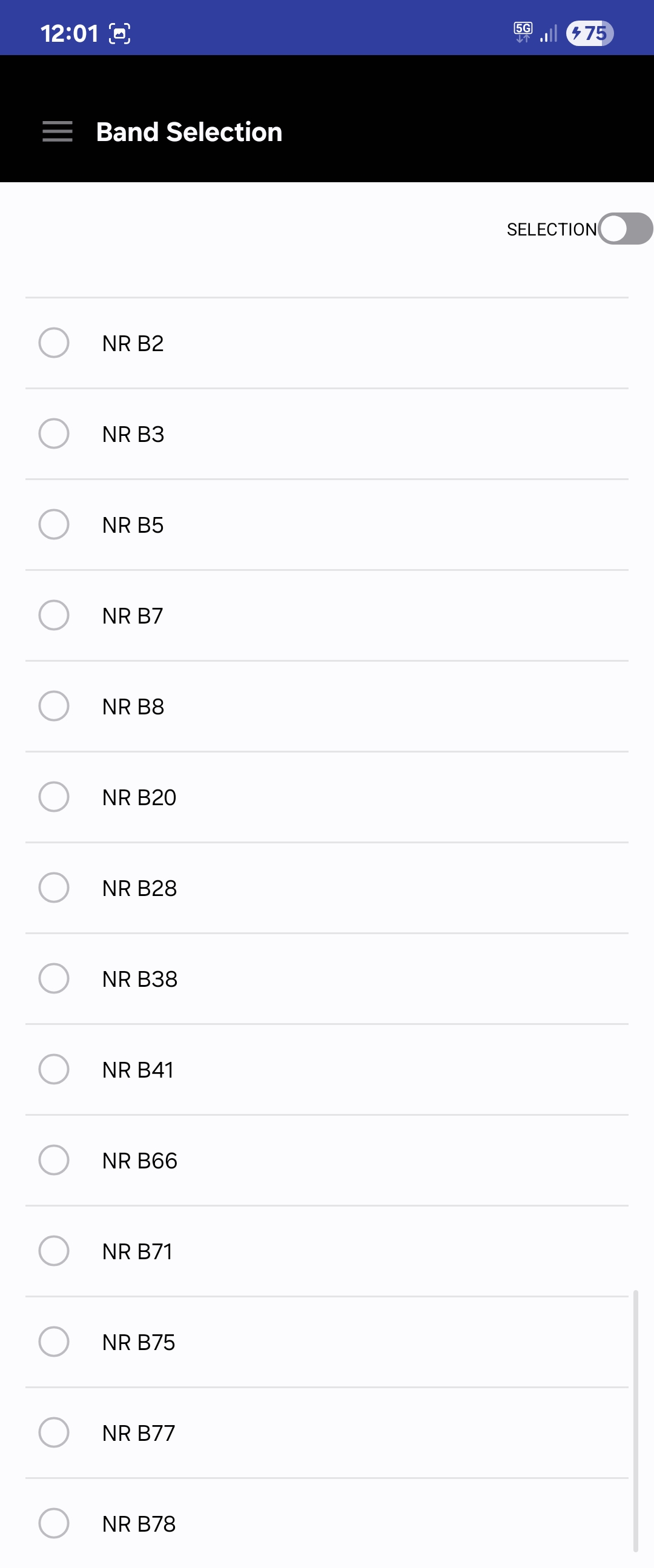The height and width of the screenshot is (1568, 654).
Task: Turn on the SELECTION switch
Action: point(624,229)
